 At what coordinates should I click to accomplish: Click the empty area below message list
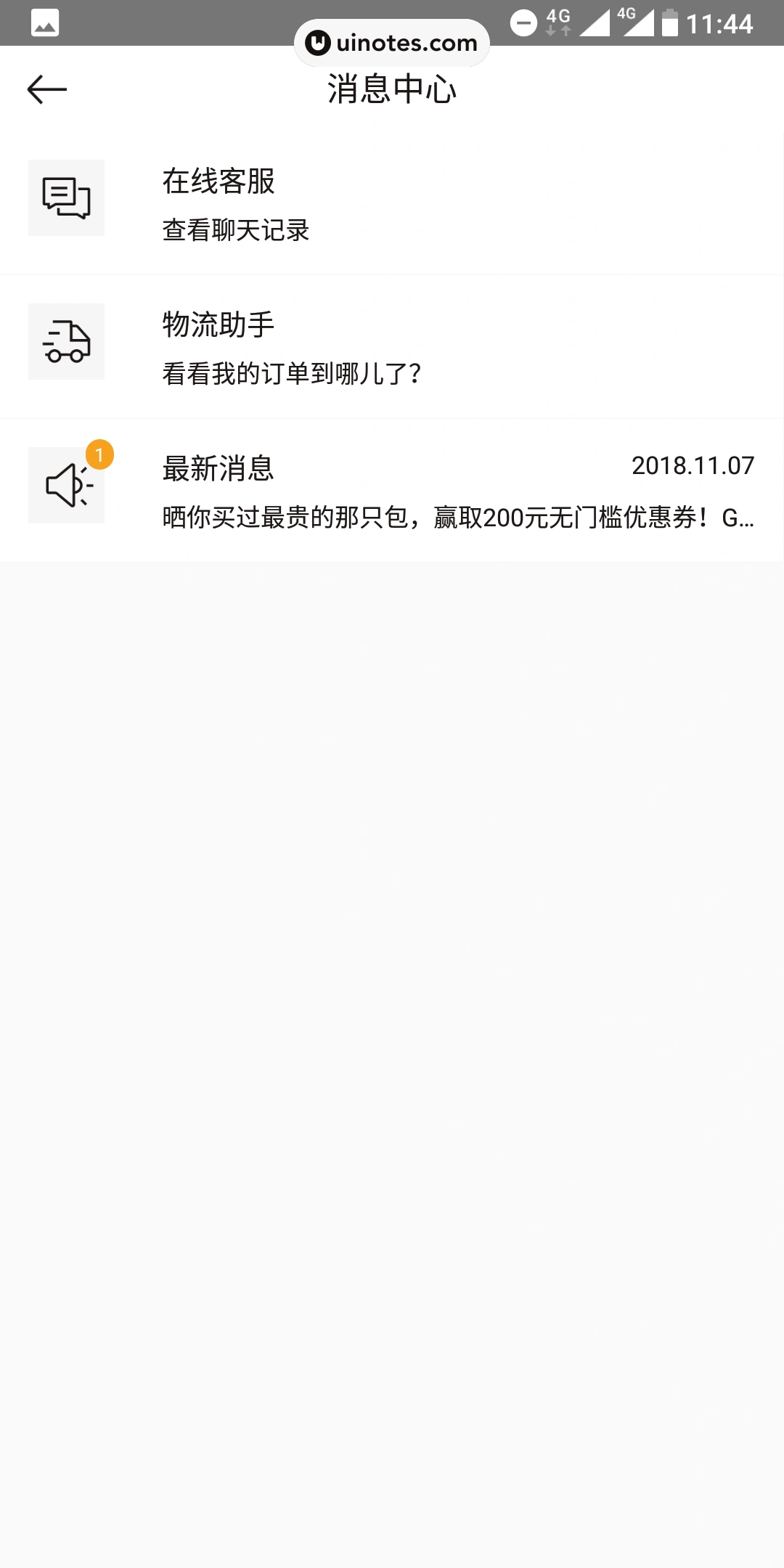point(392,1016)
